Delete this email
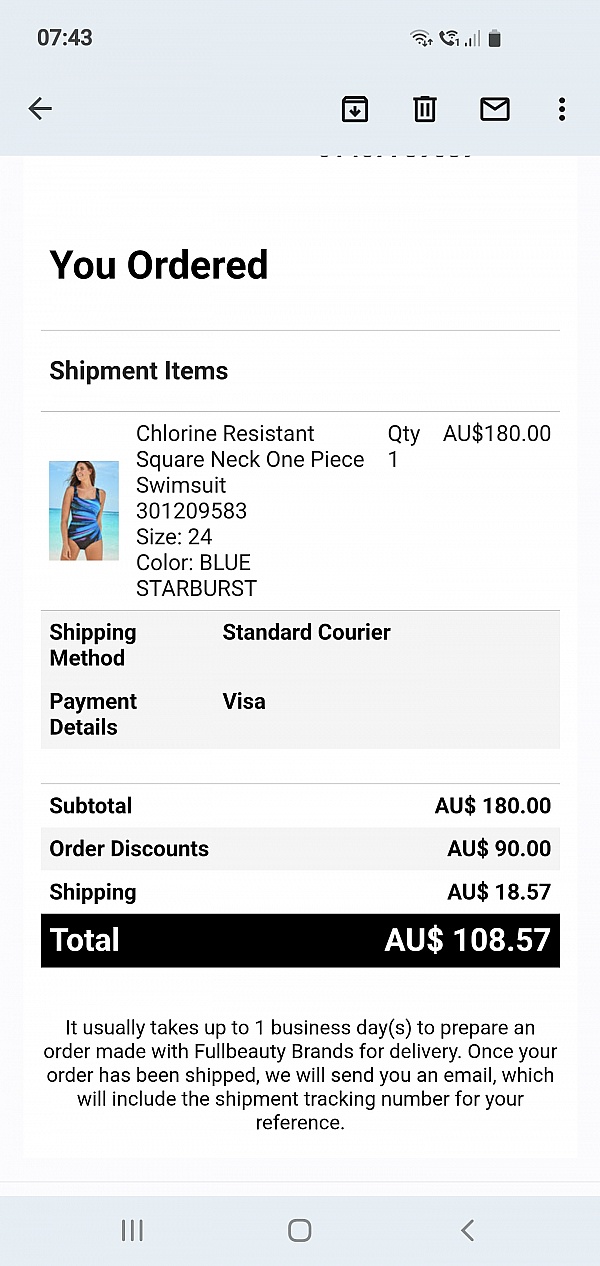 click(425, 109)
